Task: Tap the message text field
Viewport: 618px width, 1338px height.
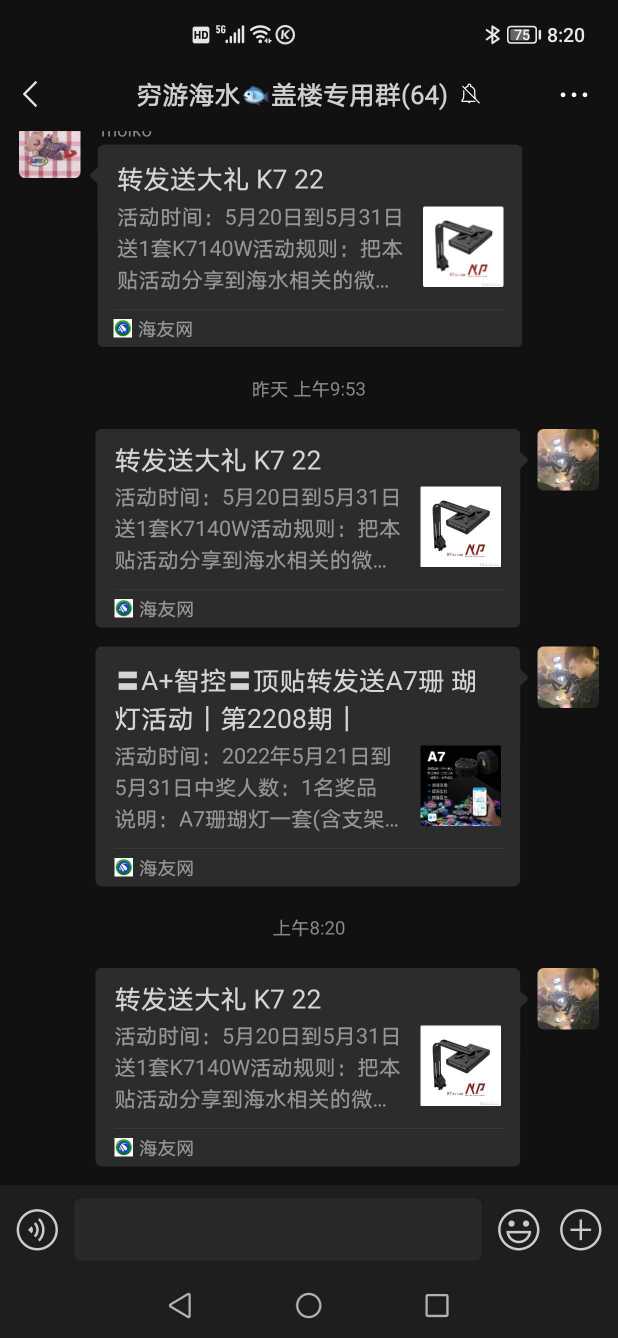Action: (277, 1230)
